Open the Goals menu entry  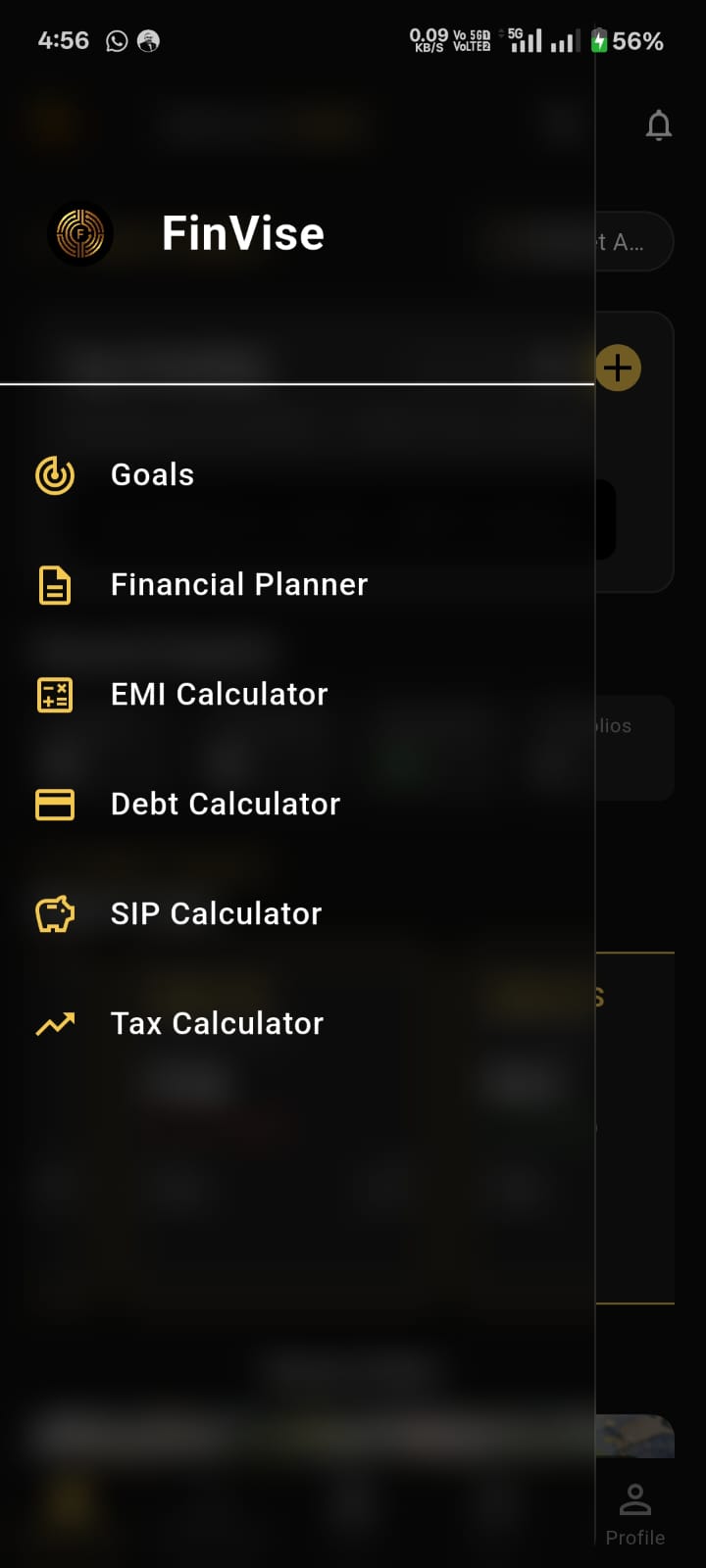(x=152, y=474)
